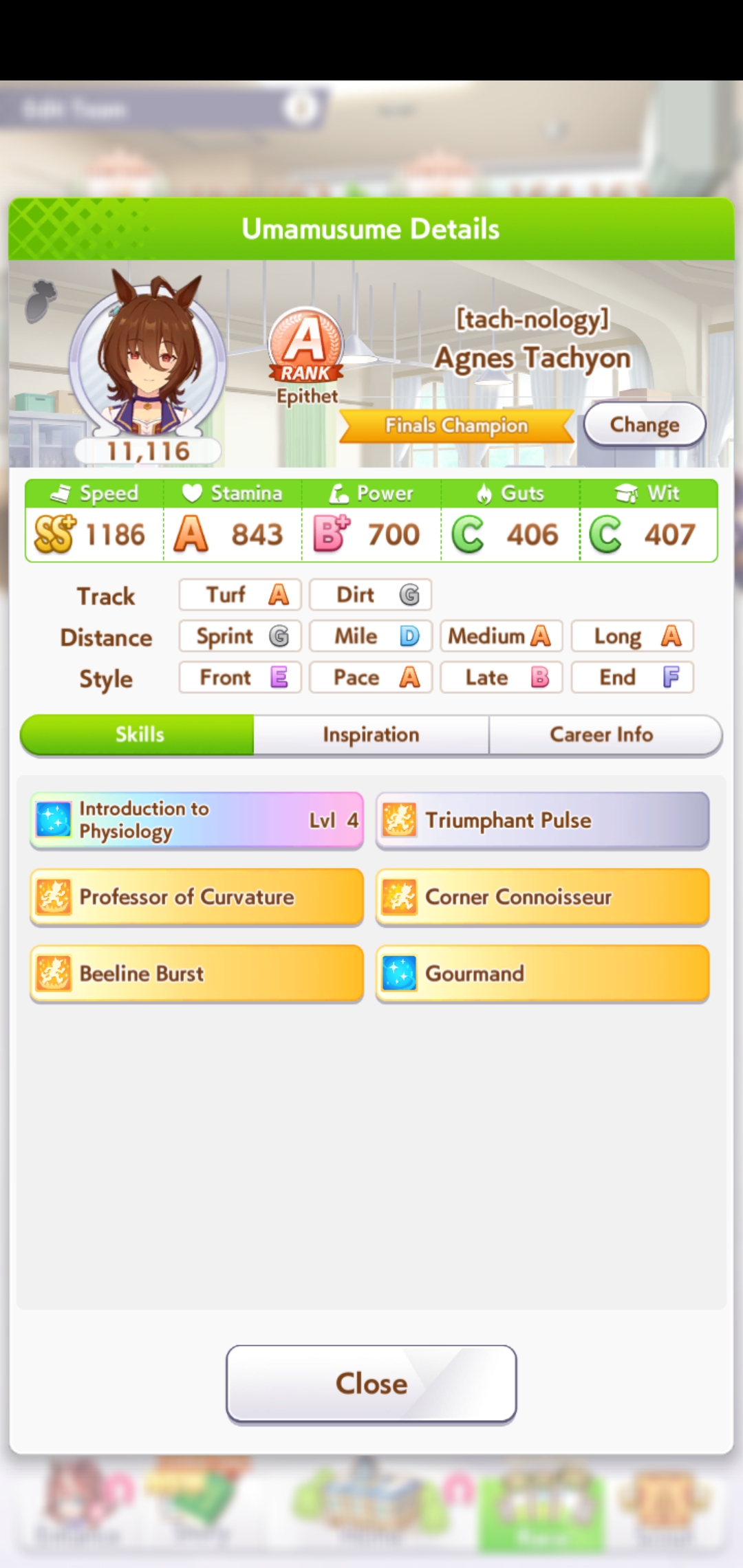Open the Beeline Burst skill
Viewport: 743px width, 1568px height.
(x=197, y=973)
